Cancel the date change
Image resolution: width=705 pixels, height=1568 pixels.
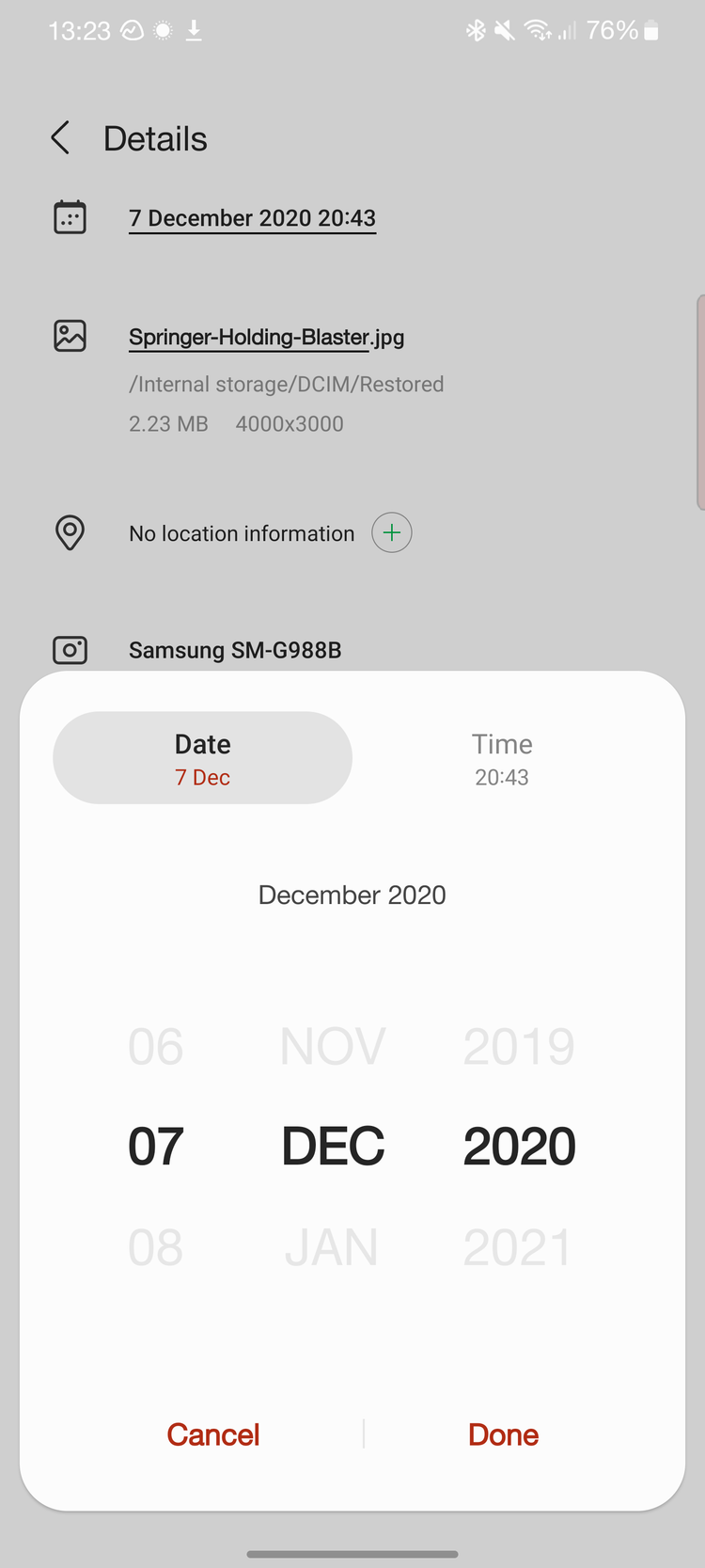pos(213,1434)
